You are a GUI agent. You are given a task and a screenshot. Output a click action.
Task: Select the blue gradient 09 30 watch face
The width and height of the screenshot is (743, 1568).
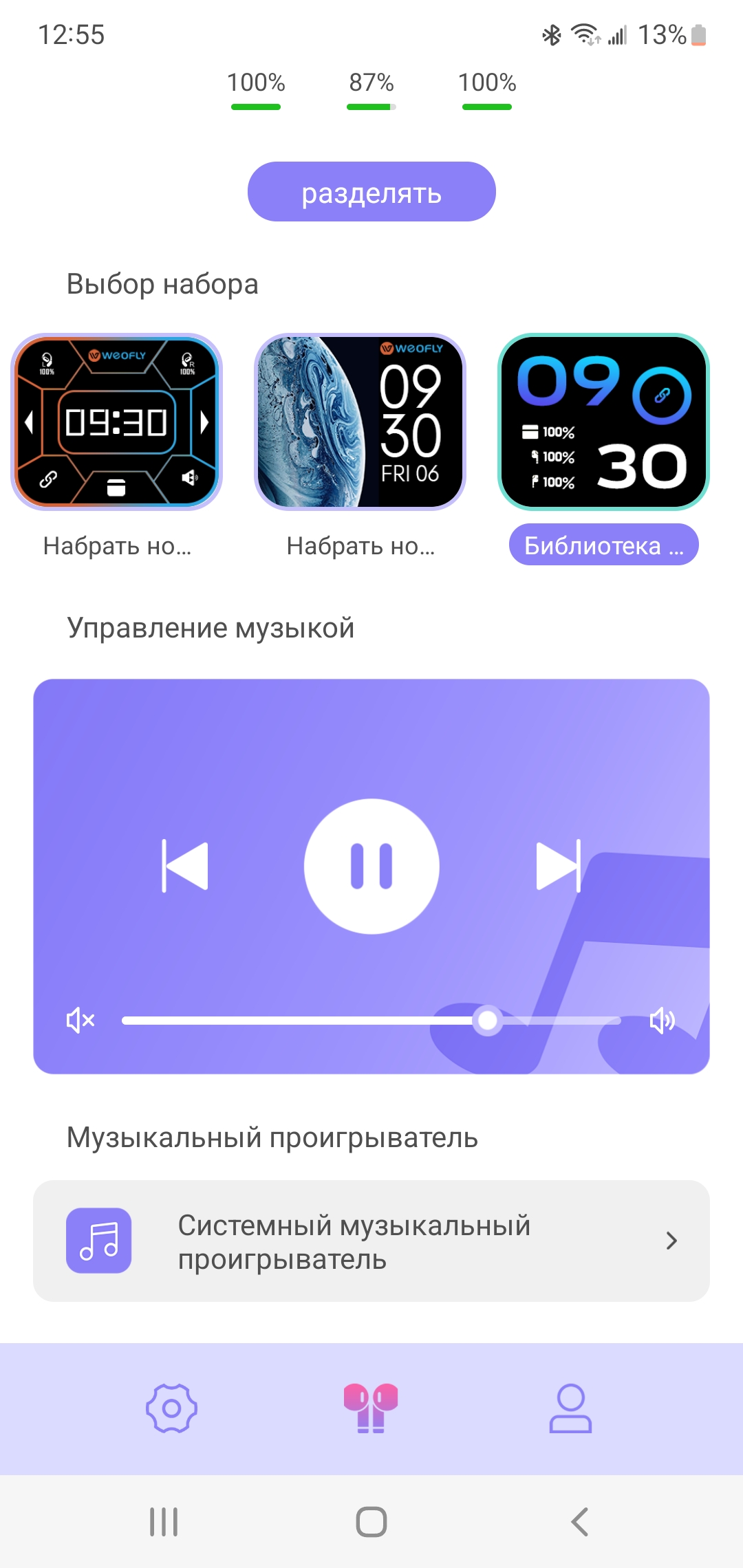click(603, 422)
